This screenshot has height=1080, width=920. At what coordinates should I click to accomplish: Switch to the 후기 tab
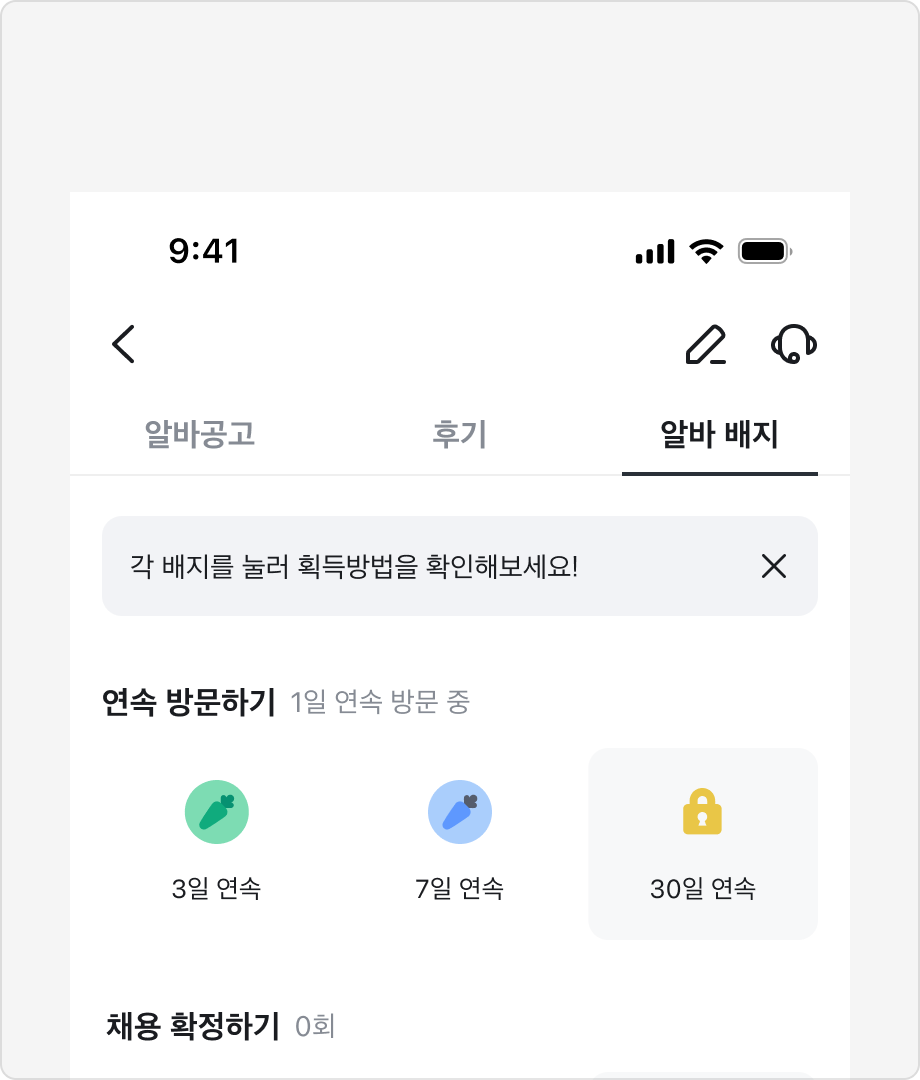459,435
